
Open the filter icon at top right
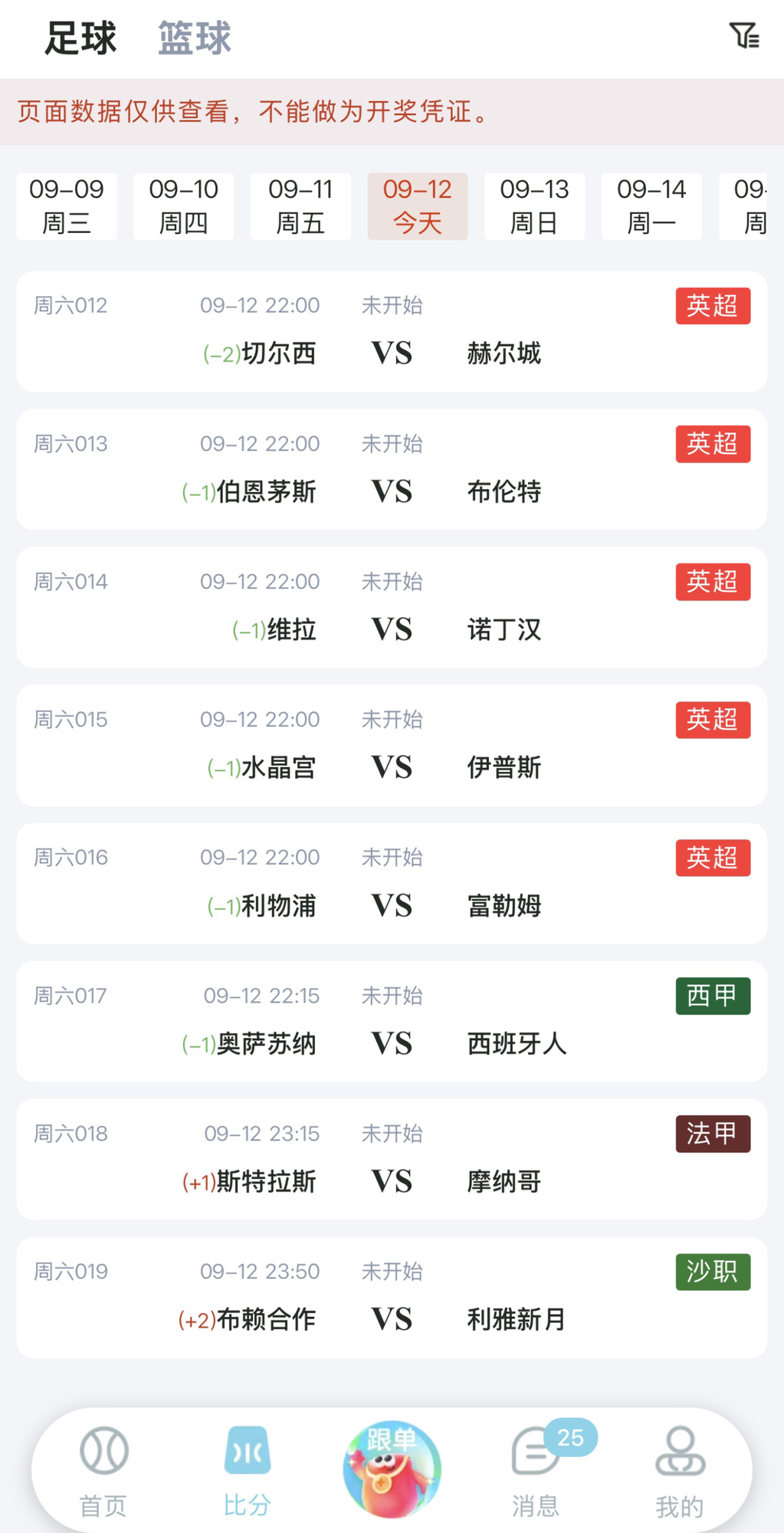[x=744, y=35]
